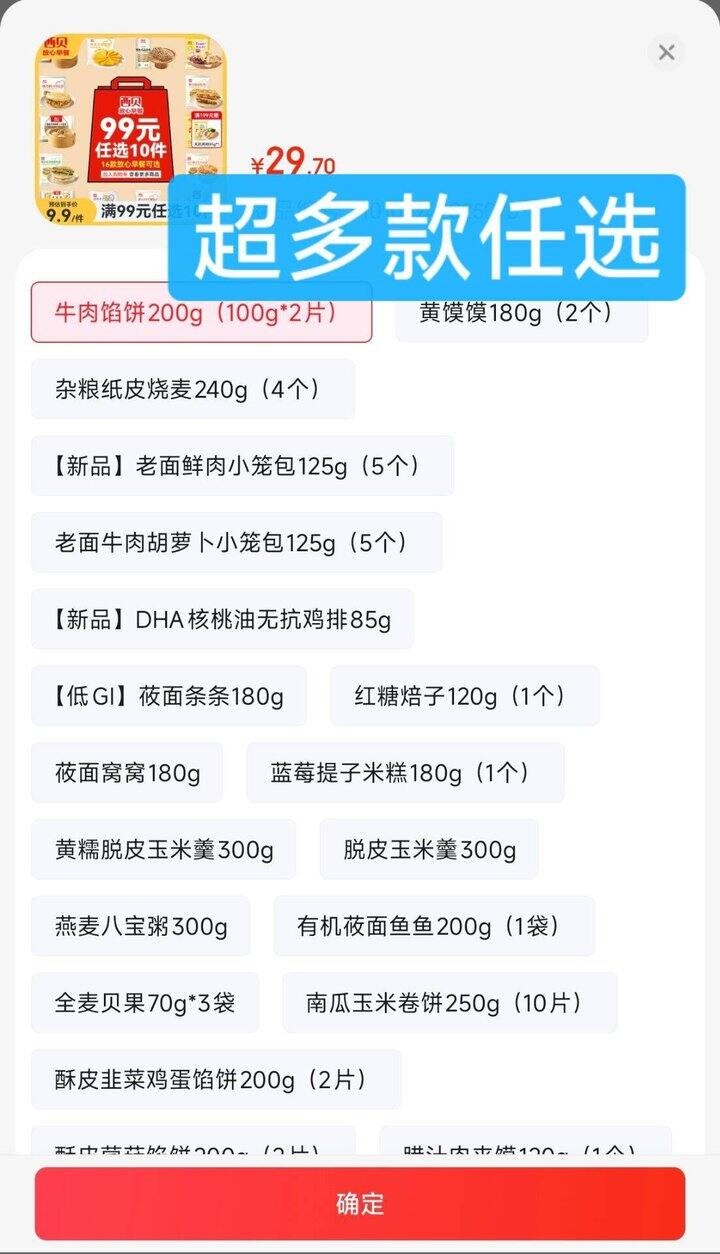This screenshot has width=720, height=1254.
Task: Choose 有机莜面鱼鱼200g（1袋）
Action: pos(433,926)
